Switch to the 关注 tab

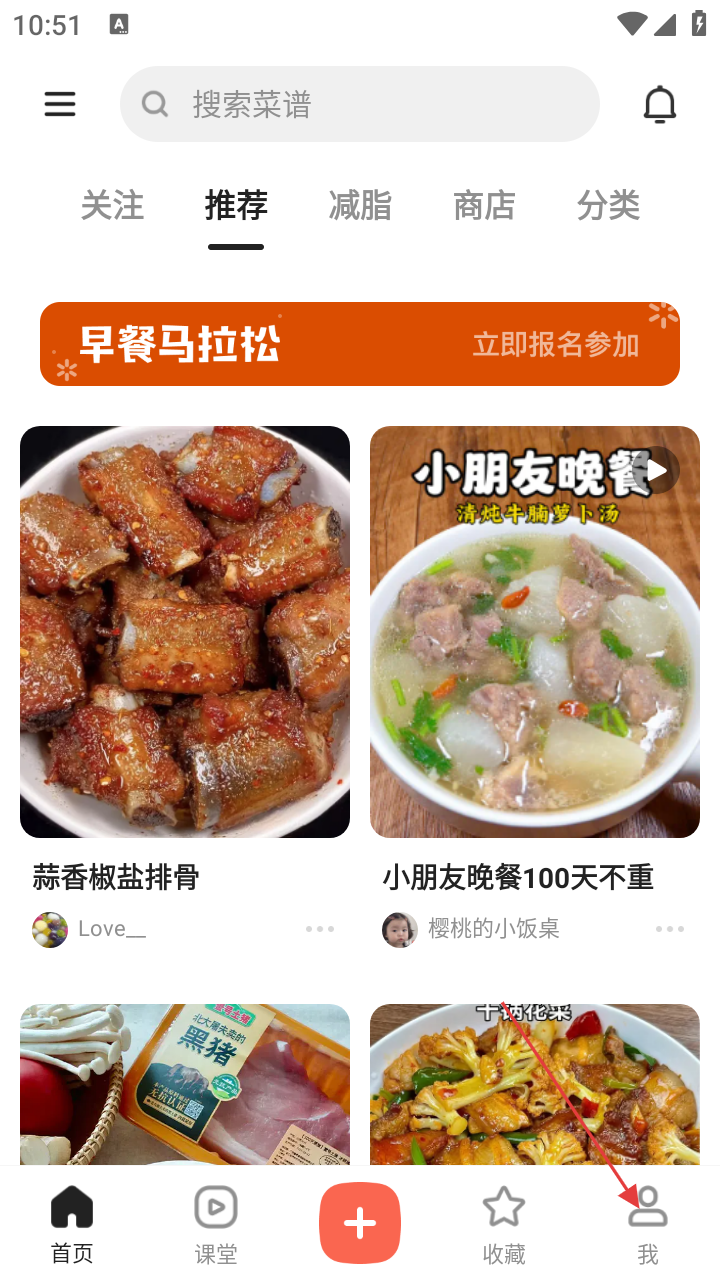click(x=112, y=206)
